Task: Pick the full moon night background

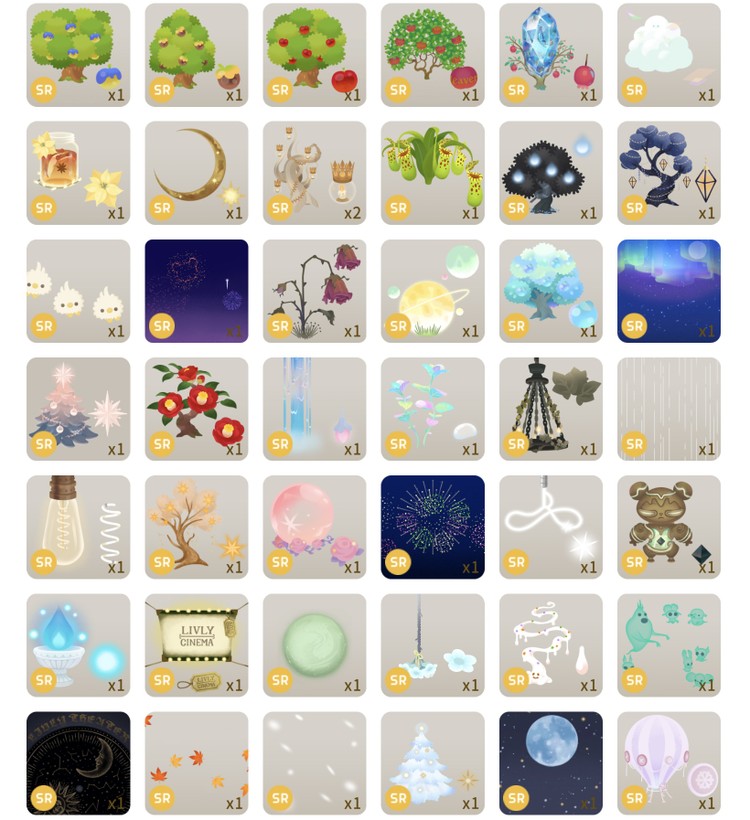Action: click(550, 762)
